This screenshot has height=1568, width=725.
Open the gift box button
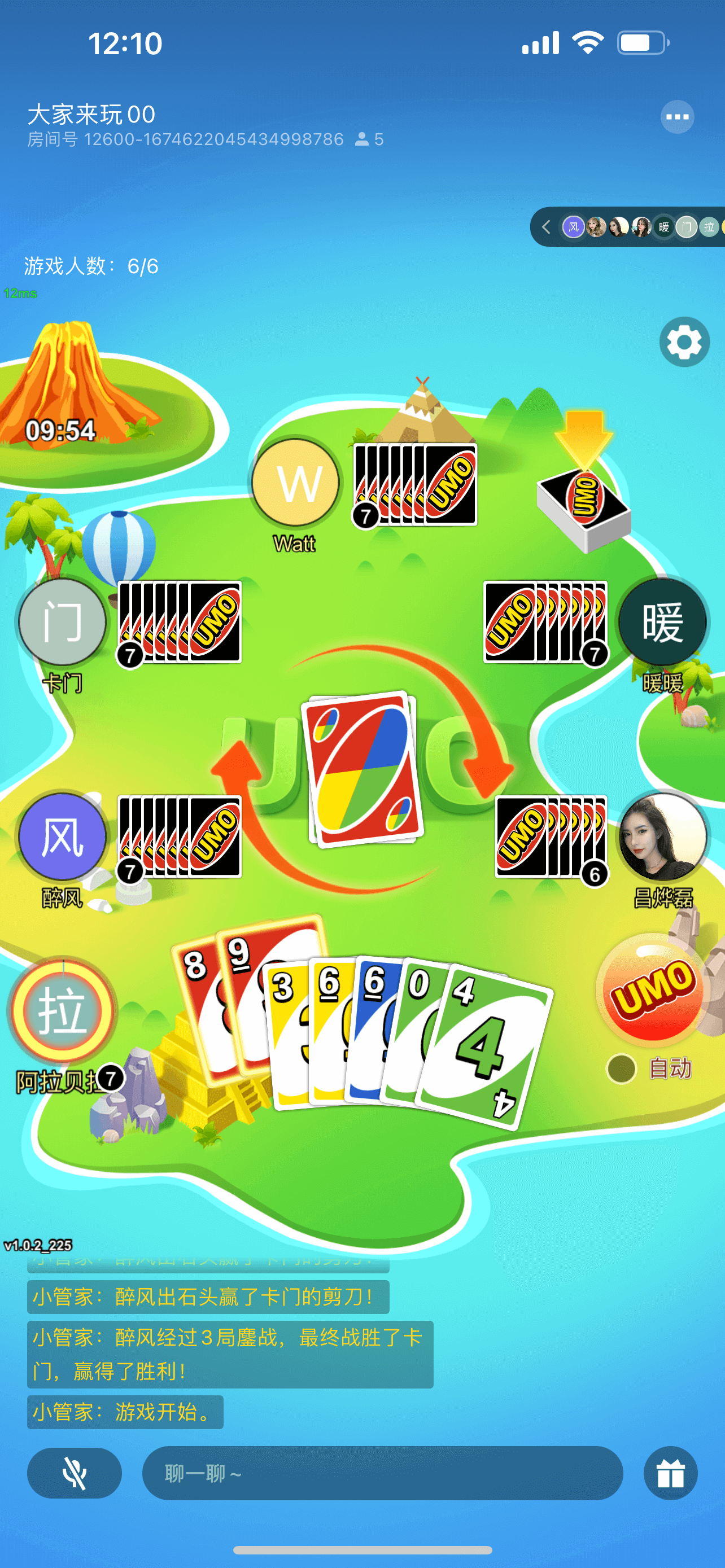click(670, 1473)
